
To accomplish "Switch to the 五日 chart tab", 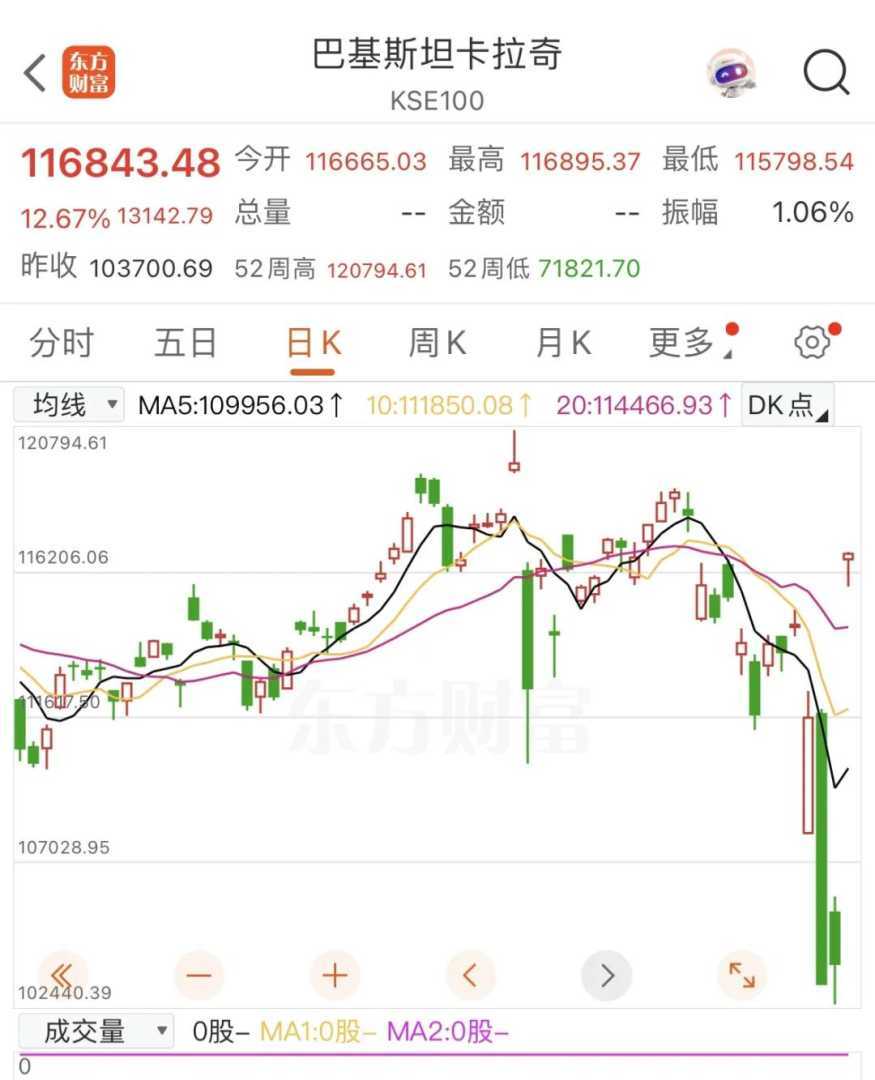I will coord(186,343).
